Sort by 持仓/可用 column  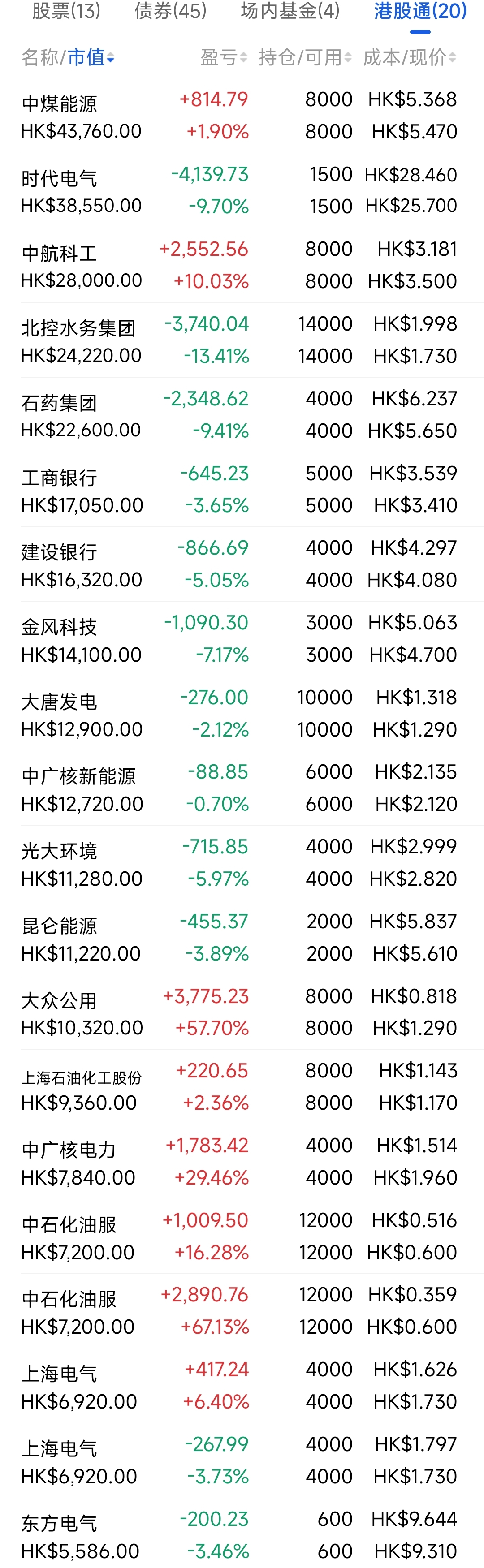click(x=304, y=57)
